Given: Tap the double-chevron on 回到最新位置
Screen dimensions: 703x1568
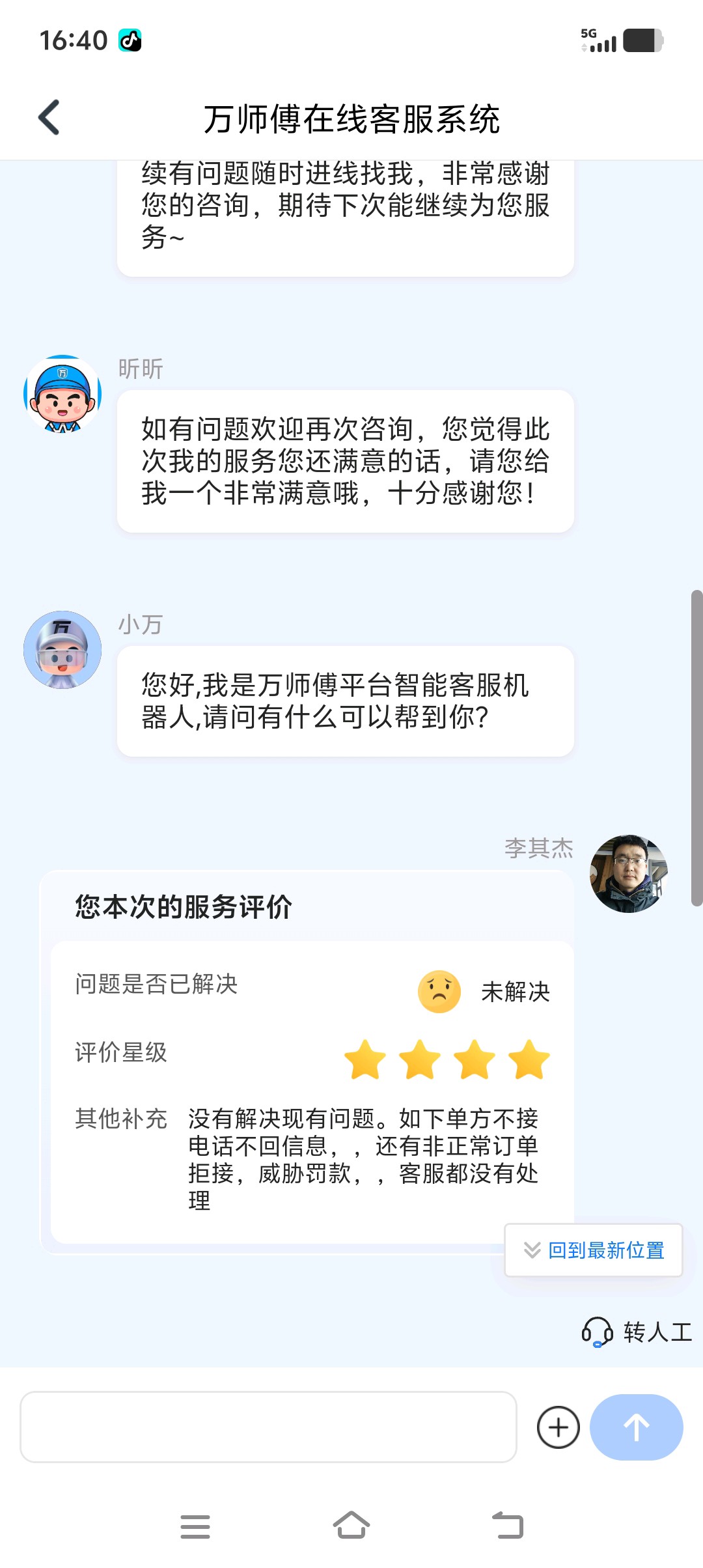Looking at the screenshot, I should [533, 1250].
